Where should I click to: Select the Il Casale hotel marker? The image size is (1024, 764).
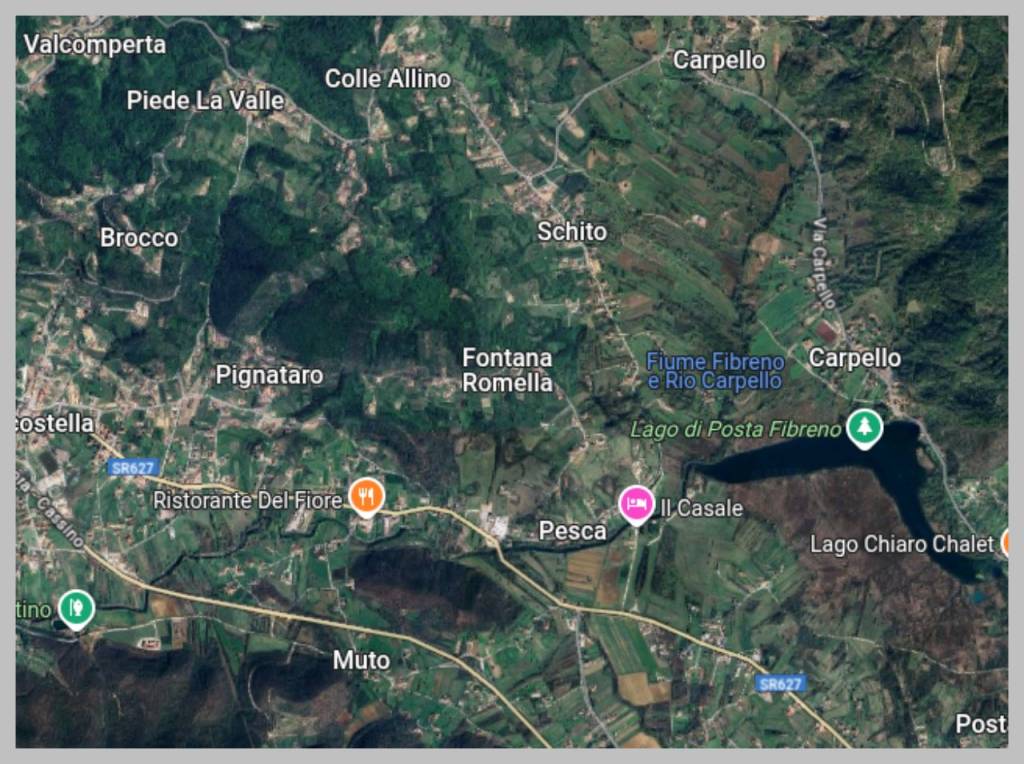(636, 503)
